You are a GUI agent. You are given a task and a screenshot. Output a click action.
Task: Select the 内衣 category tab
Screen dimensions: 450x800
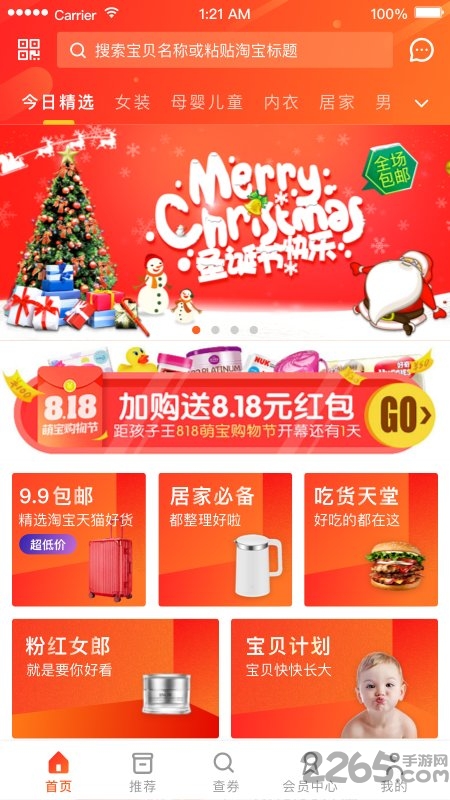pyautogui.click(x=281, y=103)
